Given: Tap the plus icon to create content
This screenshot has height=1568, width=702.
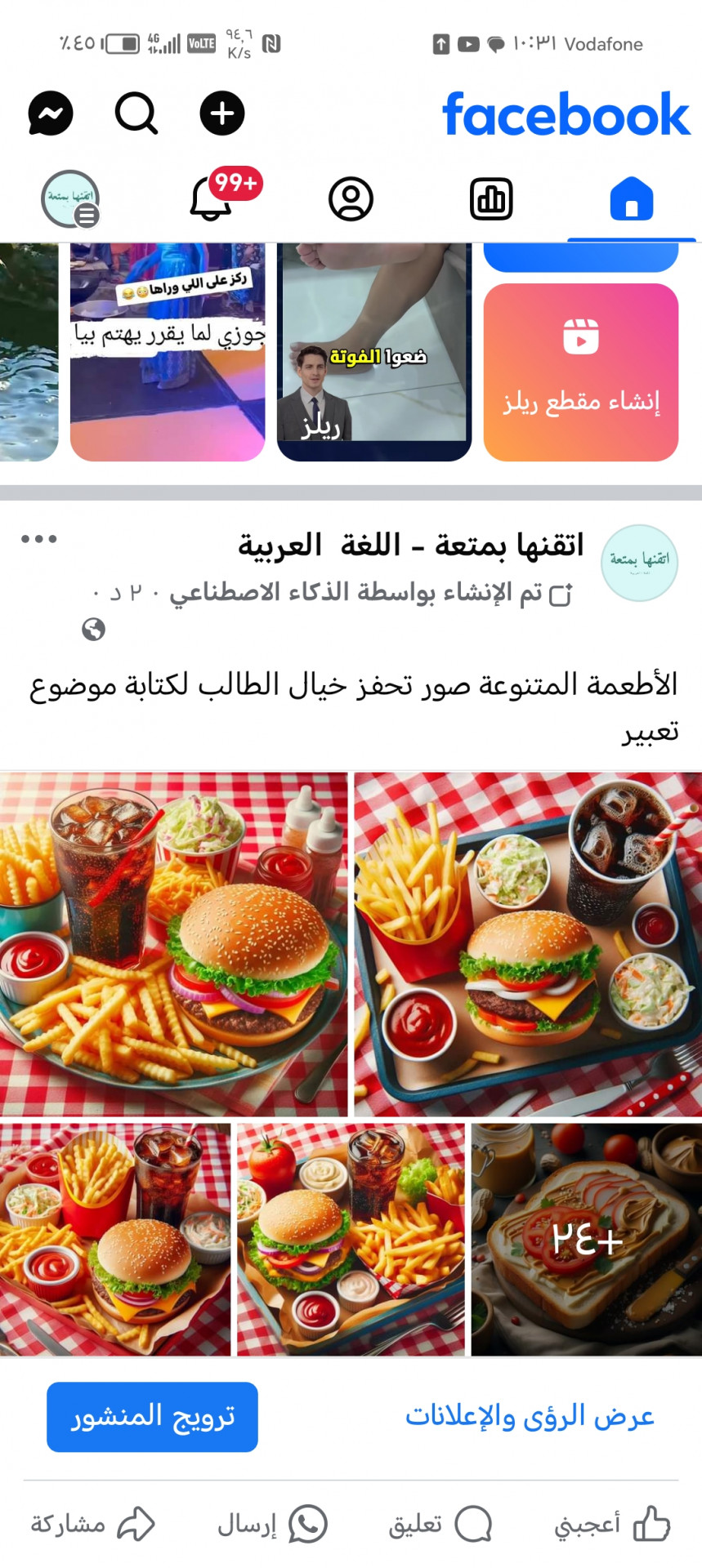Looking at the screenshot, I should 222,114.
